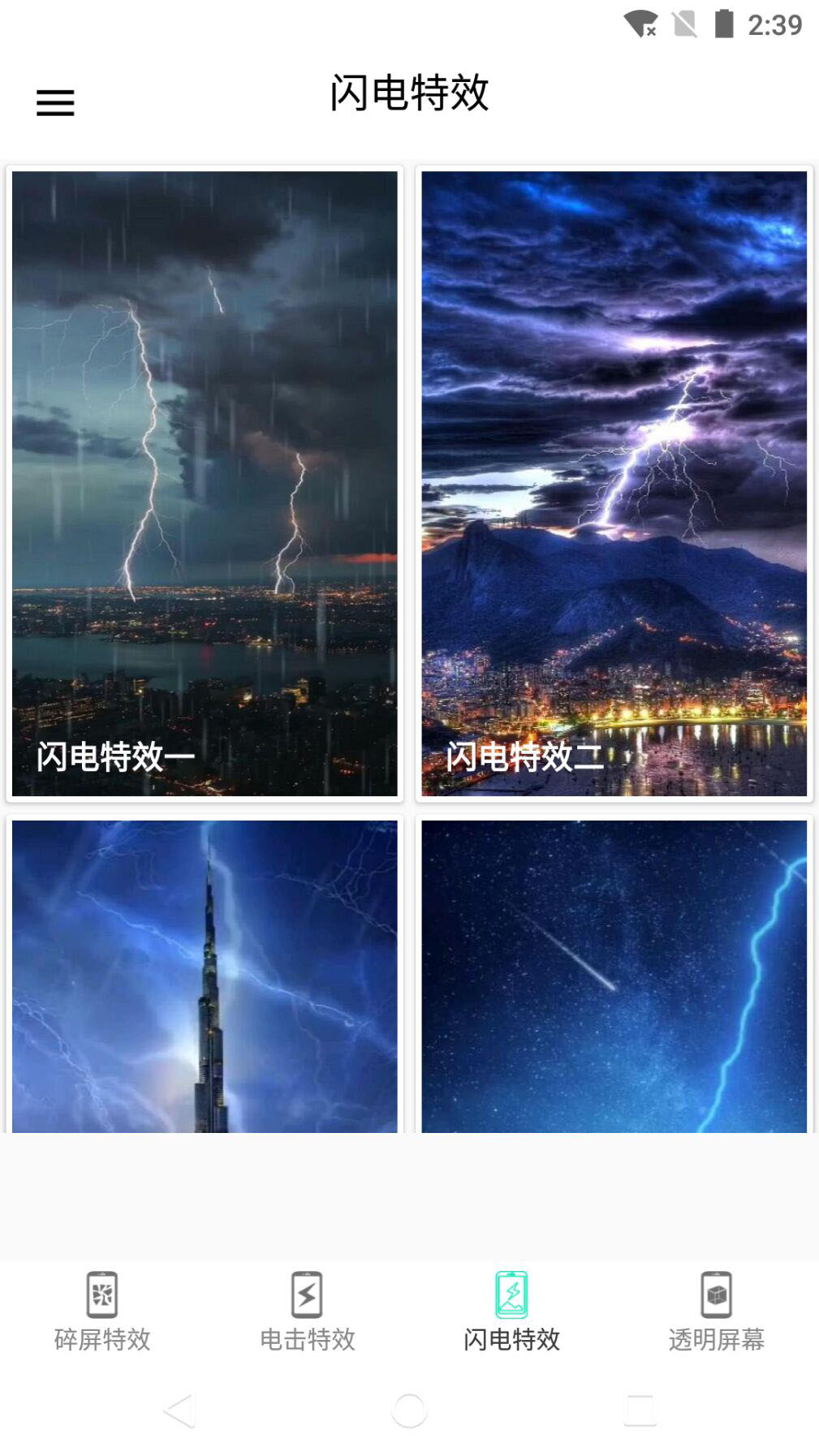Tap the 闪电特效 bottom tab
819x1456 pixels.
click(x=512, y=1311)
